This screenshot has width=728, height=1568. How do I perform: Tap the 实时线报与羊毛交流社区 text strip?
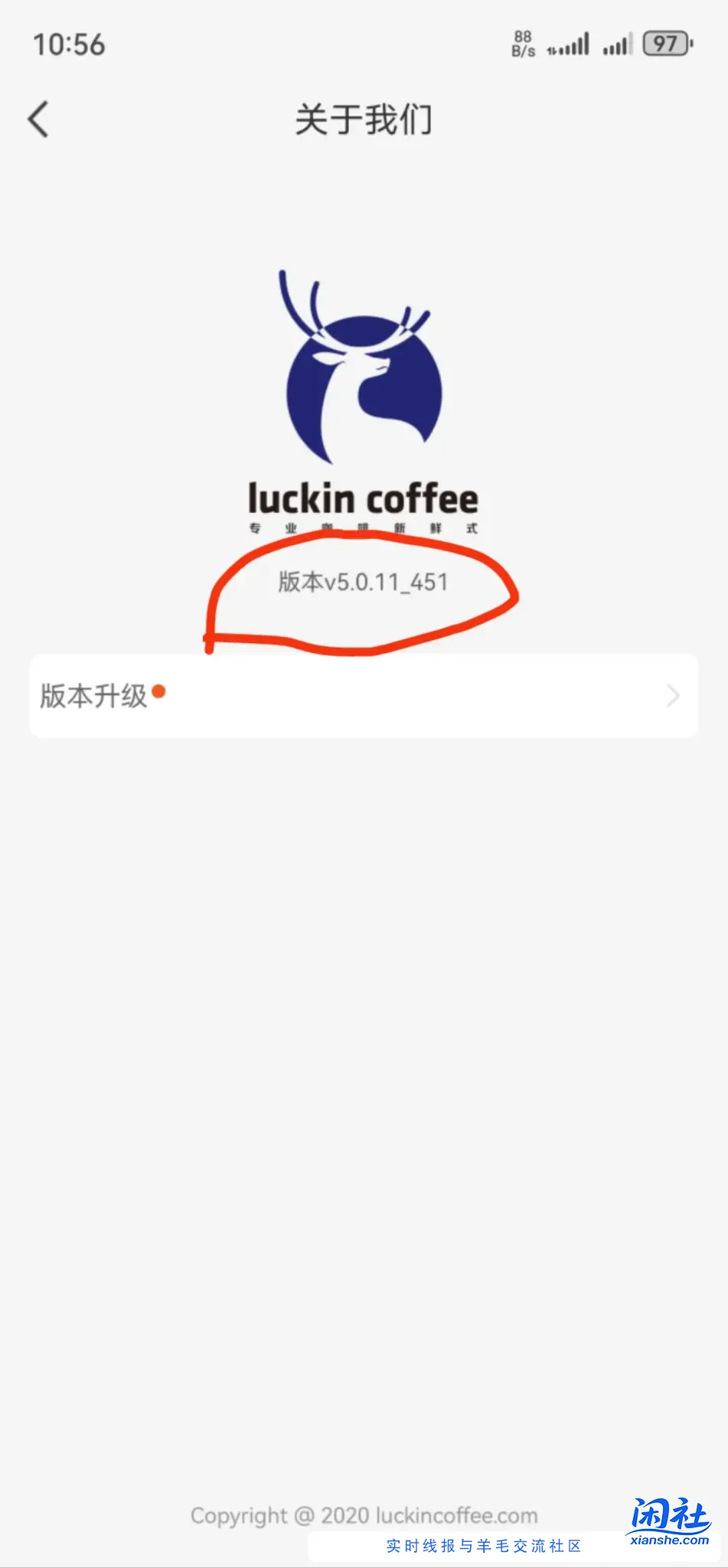(x=484, y=1544)
